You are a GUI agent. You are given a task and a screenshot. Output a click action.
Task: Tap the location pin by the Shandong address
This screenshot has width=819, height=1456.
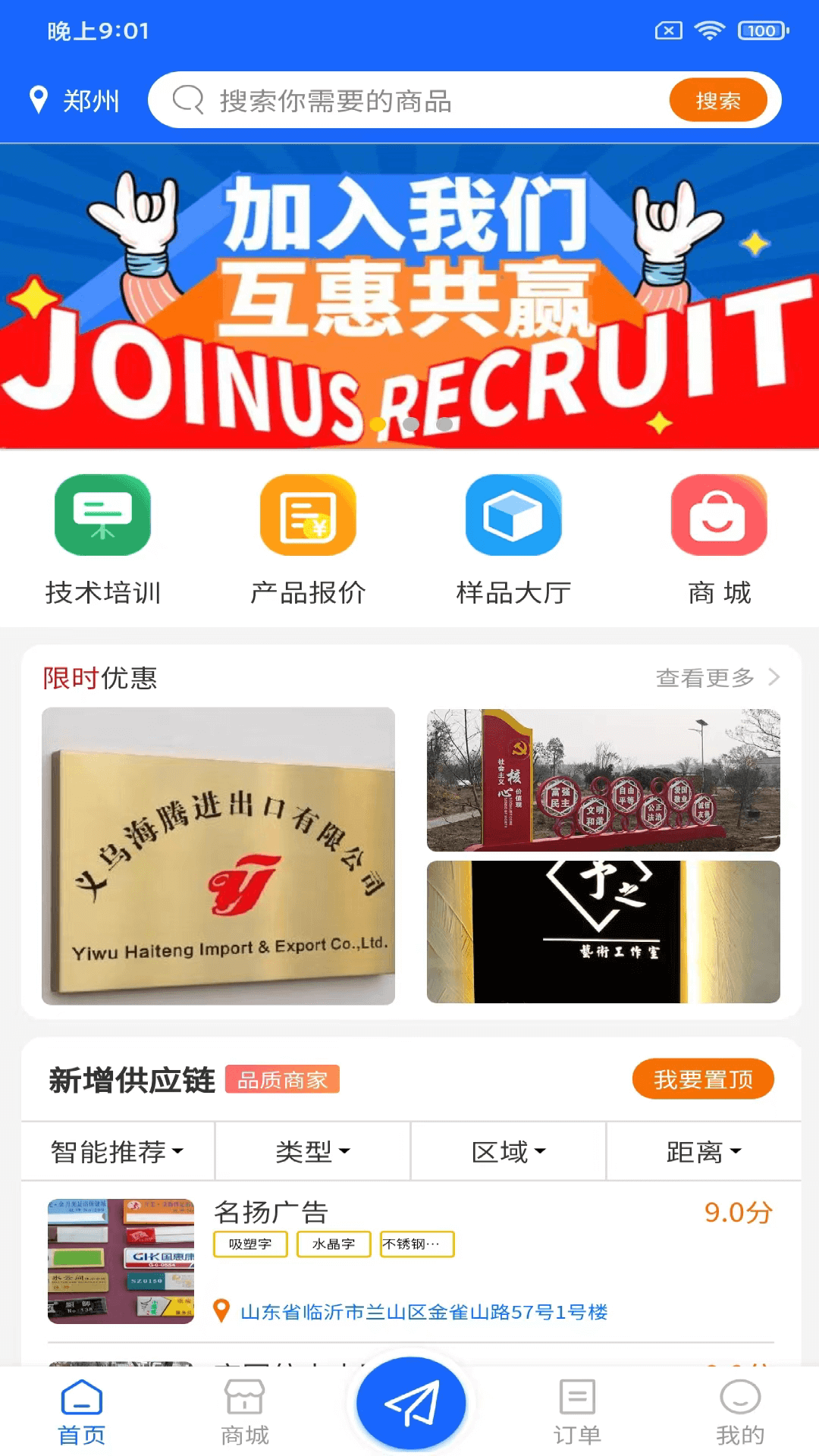point(221,1310)
